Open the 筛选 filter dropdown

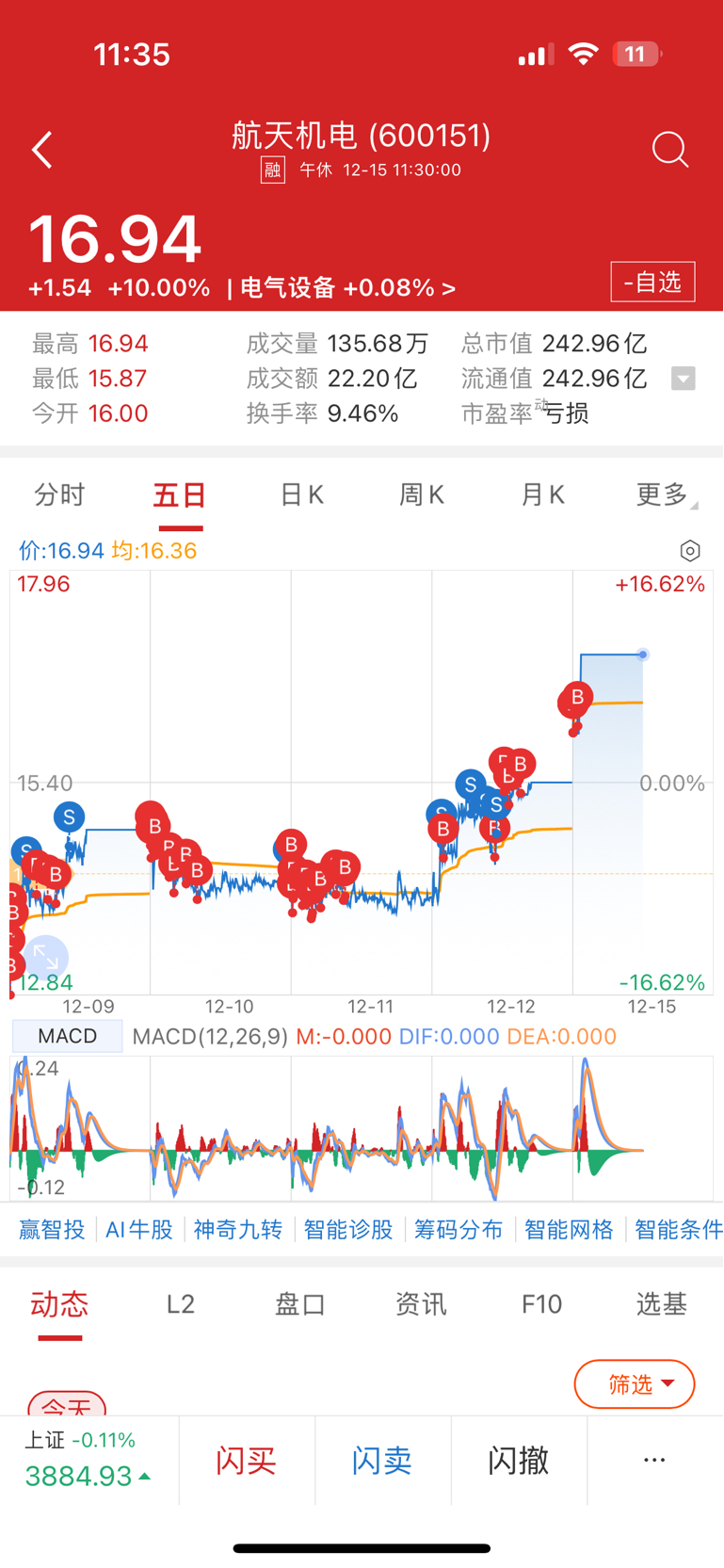click(x=635, y=1384)
